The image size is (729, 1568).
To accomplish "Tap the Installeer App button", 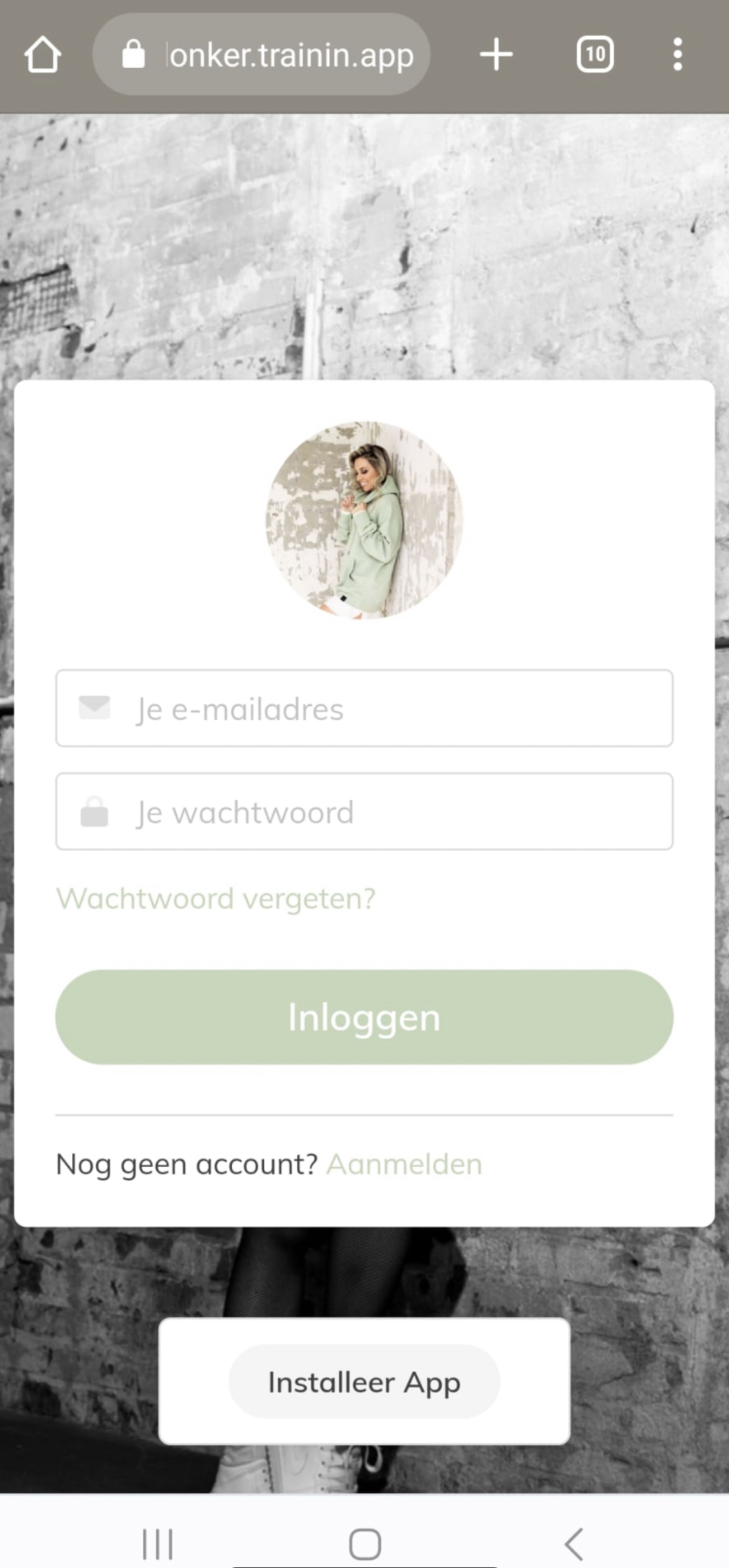I will tap(364, 1382).
